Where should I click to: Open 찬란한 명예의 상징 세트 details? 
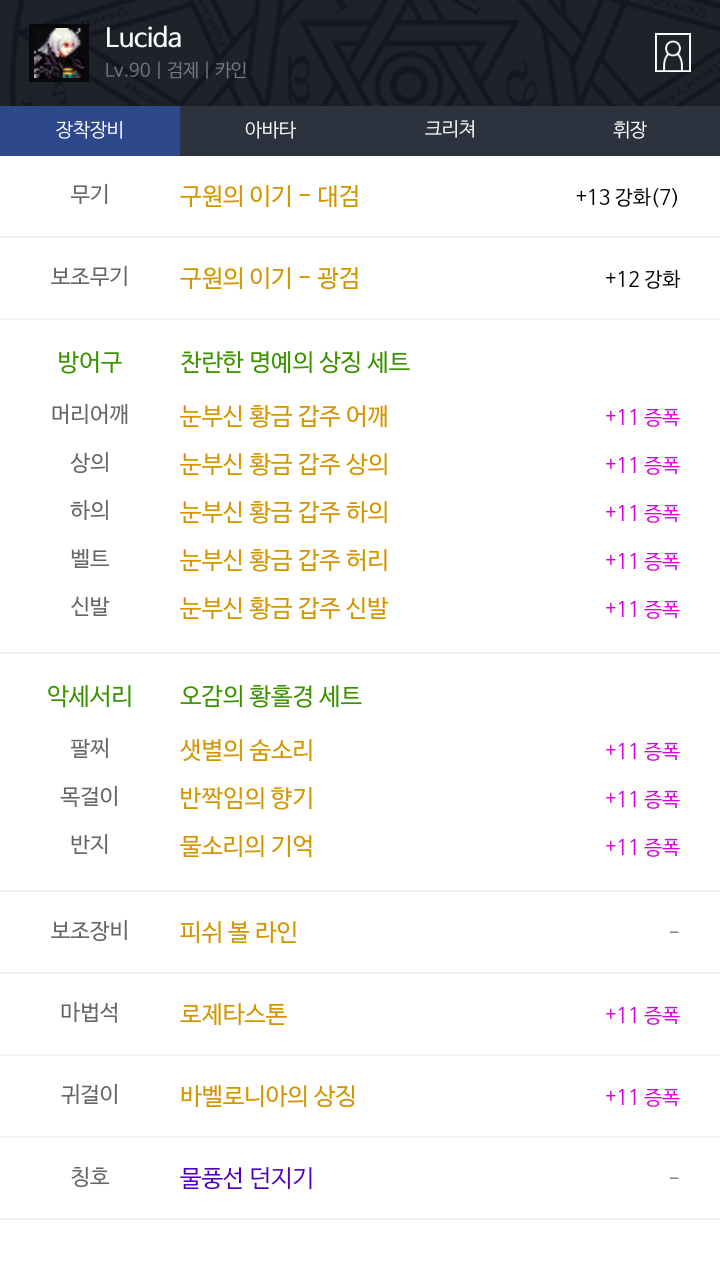(295, 362)
